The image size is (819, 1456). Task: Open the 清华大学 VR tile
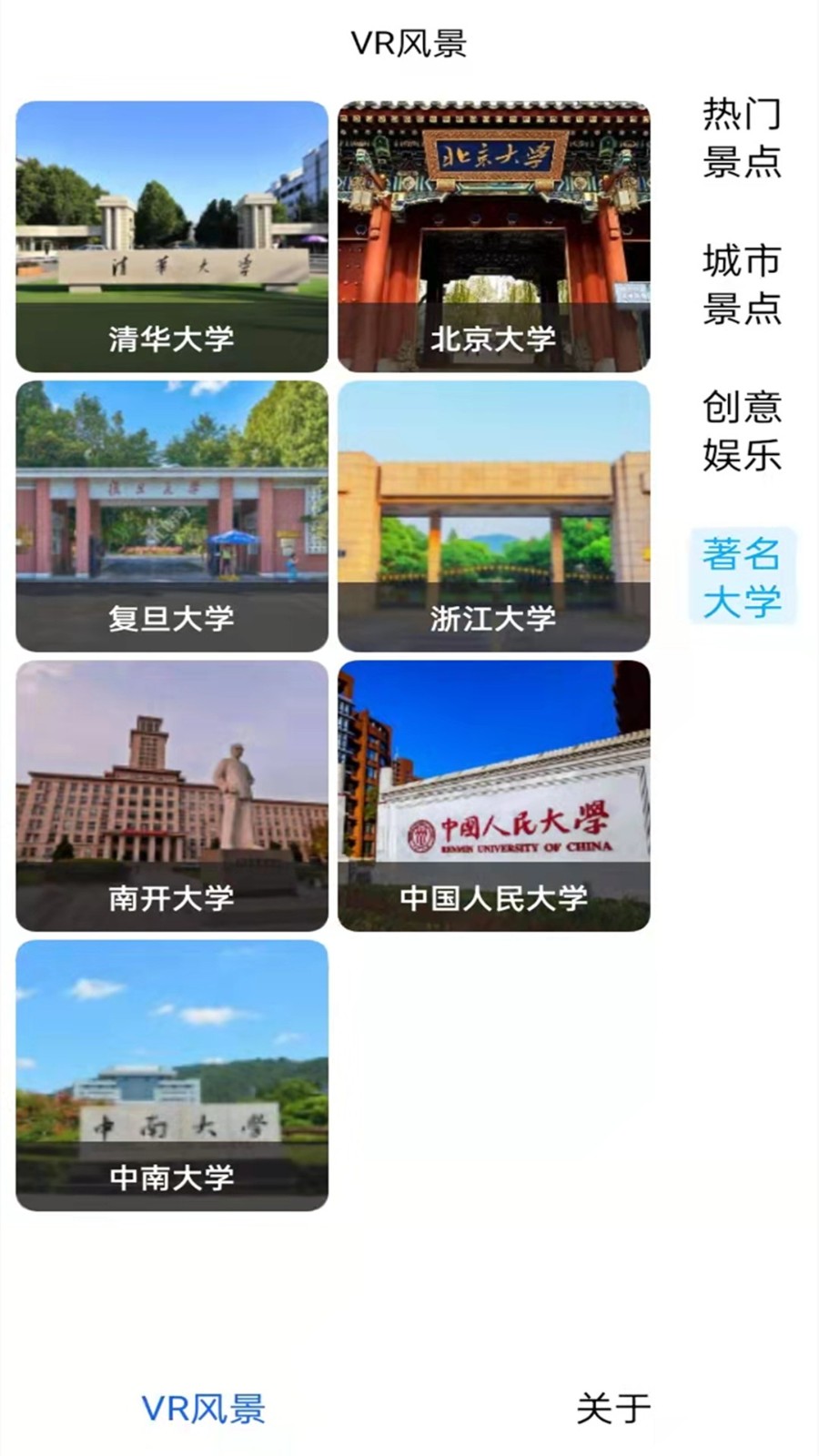(172, 237)
